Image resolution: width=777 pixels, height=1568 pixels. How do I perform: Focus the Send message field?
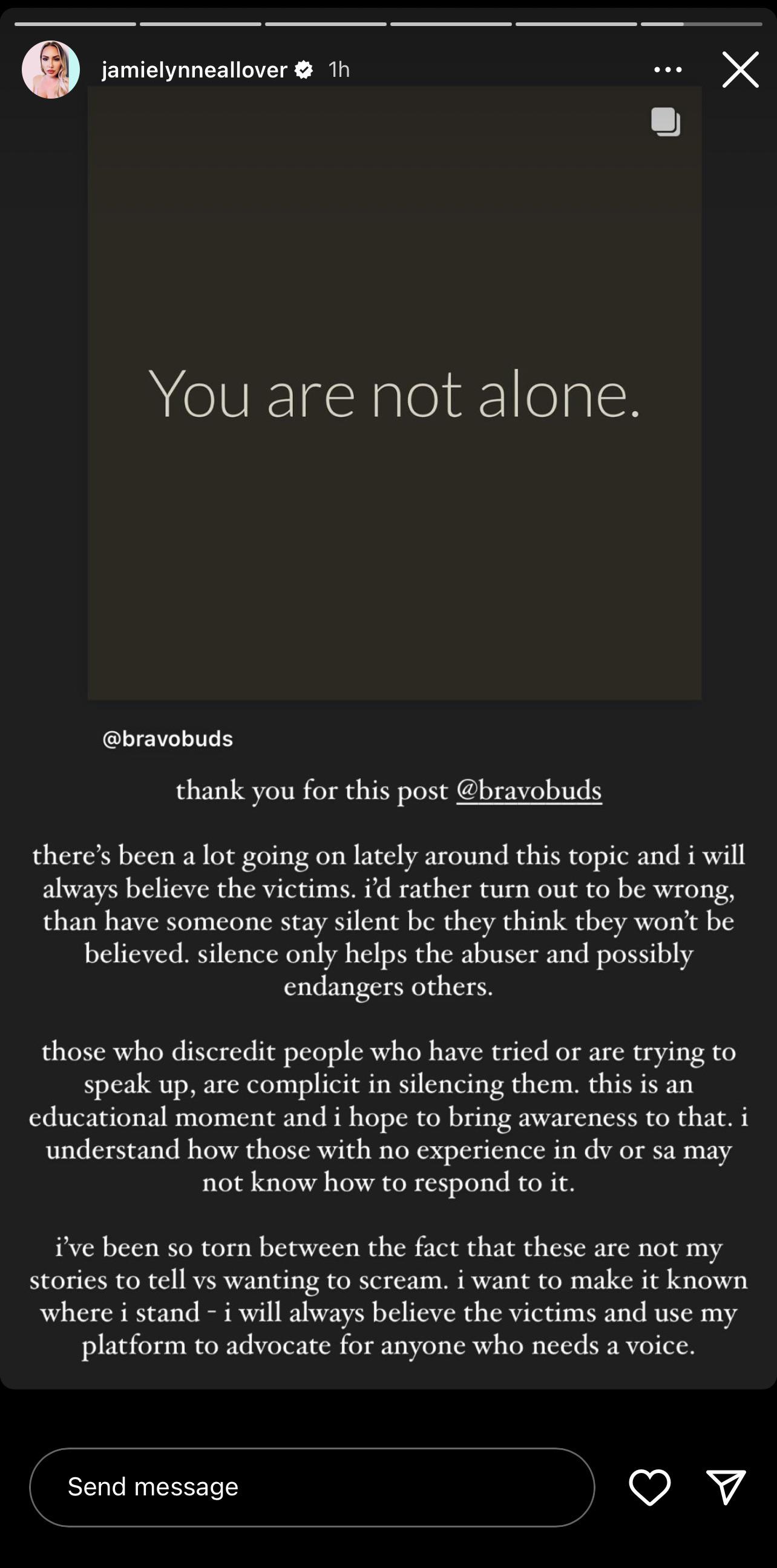coord(312,1486)
